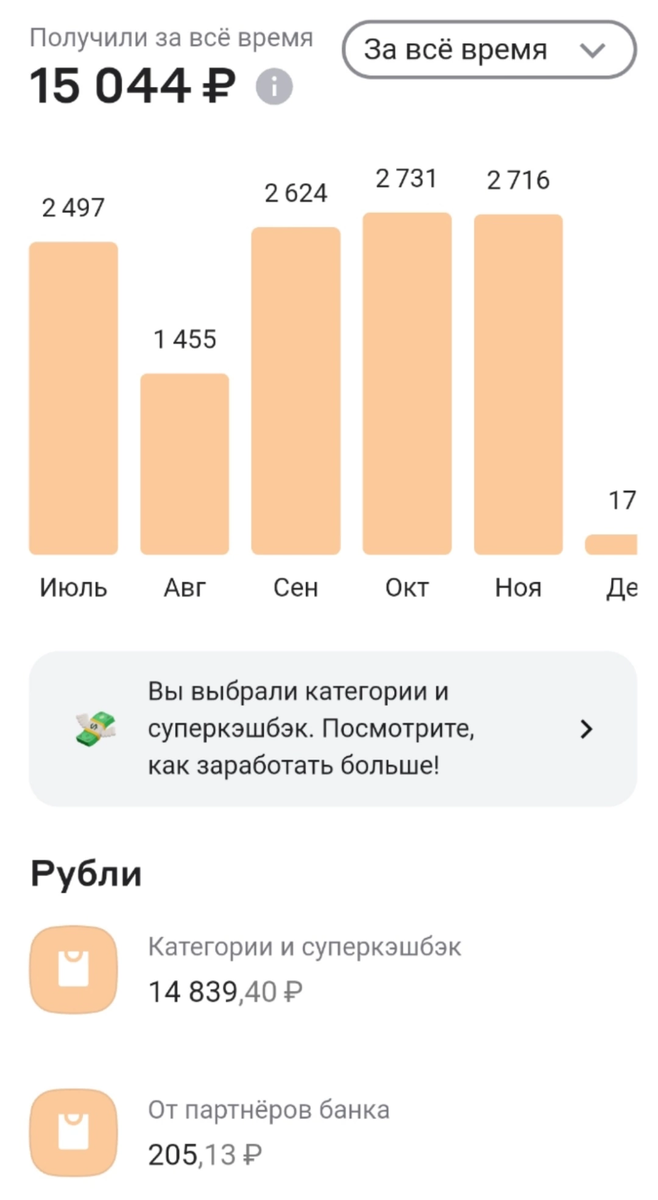Open the "За всё время" period dropdown

(489, 50)
